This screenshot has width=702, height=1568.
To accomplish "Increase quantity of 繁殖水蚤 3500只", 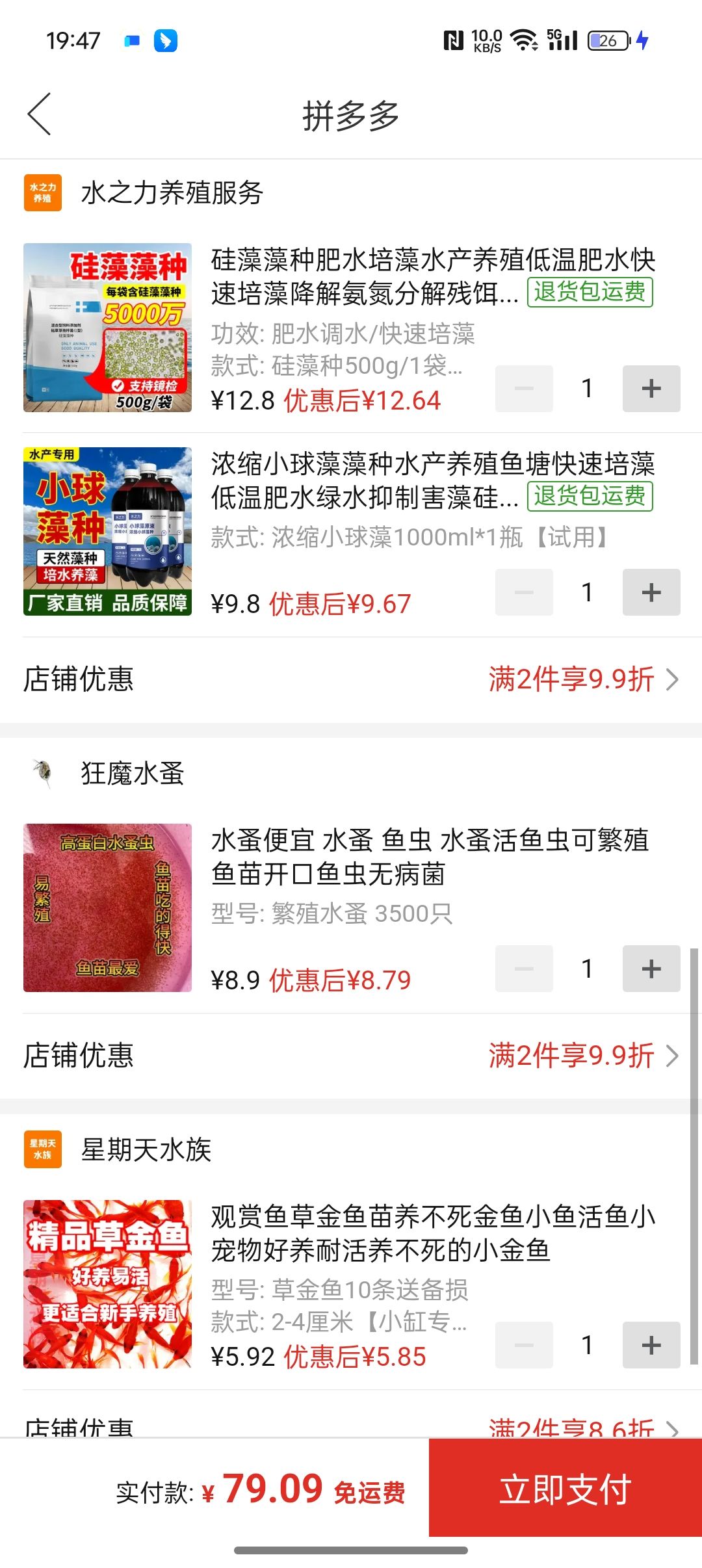I will 651,969.
